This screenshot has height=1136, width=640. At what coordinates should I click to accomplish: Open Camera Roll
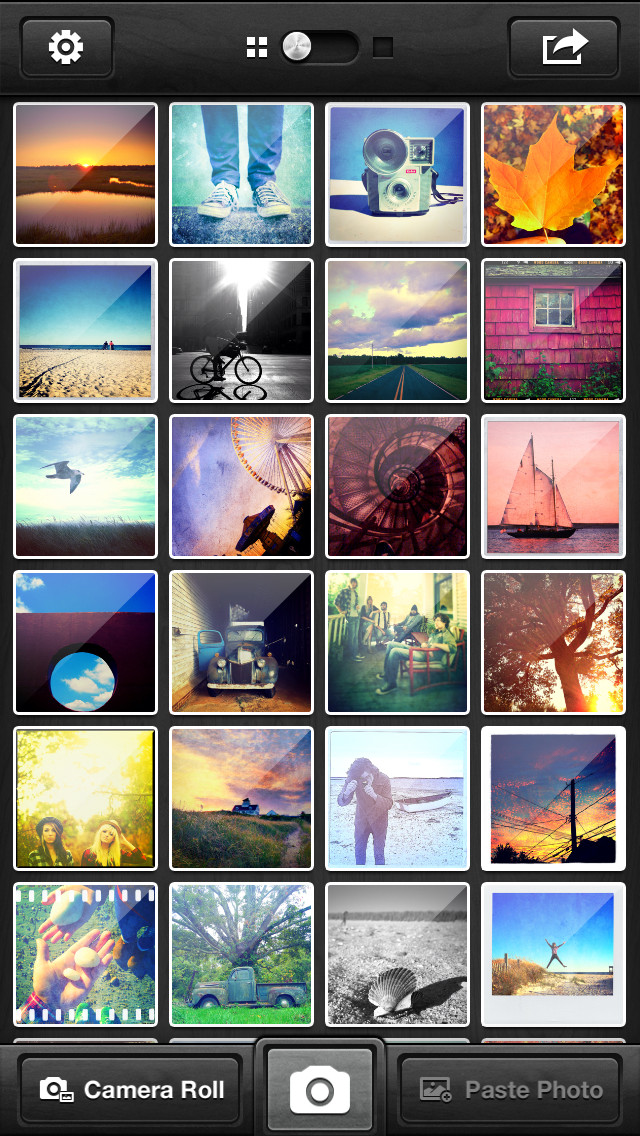(131, 1089)
